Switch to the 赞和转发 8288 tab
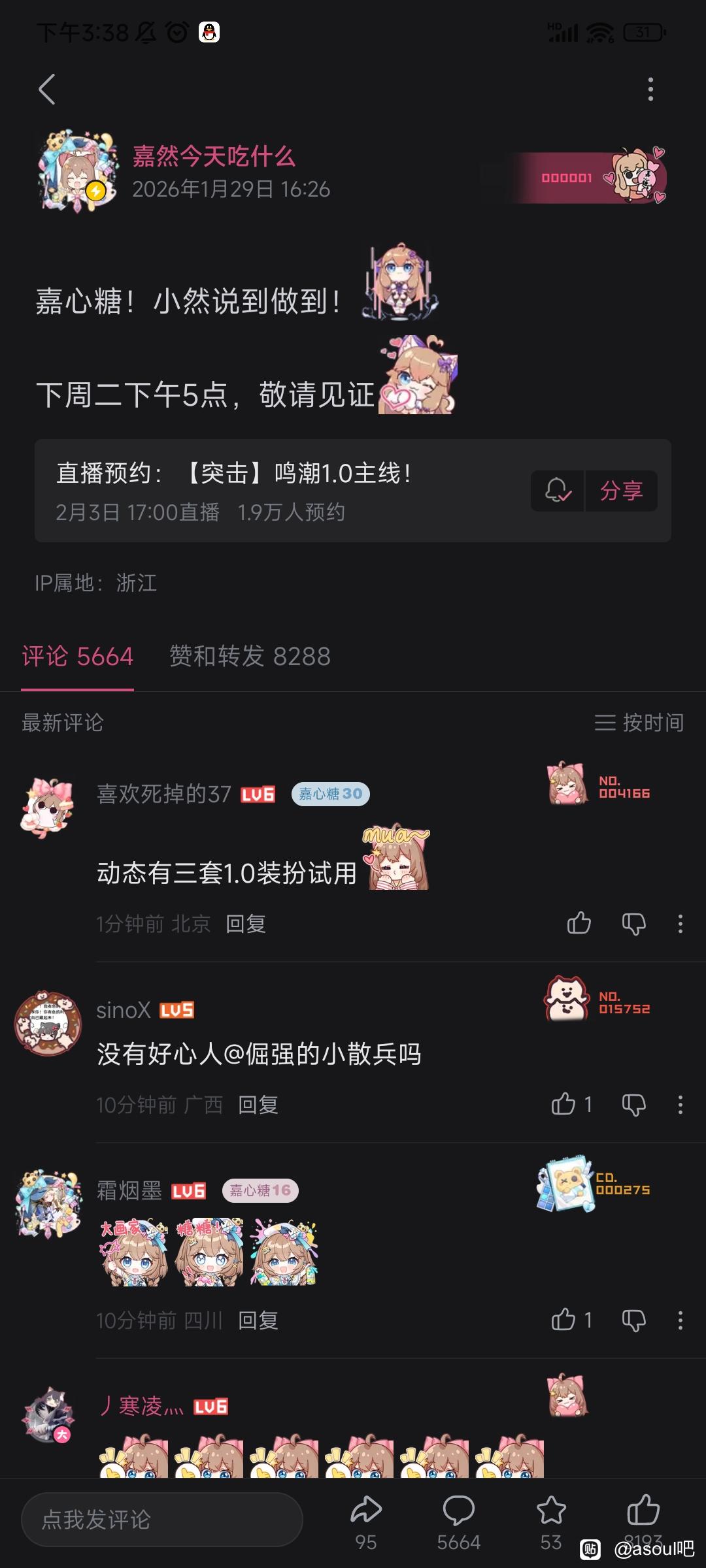 click(x=250, y=656)
